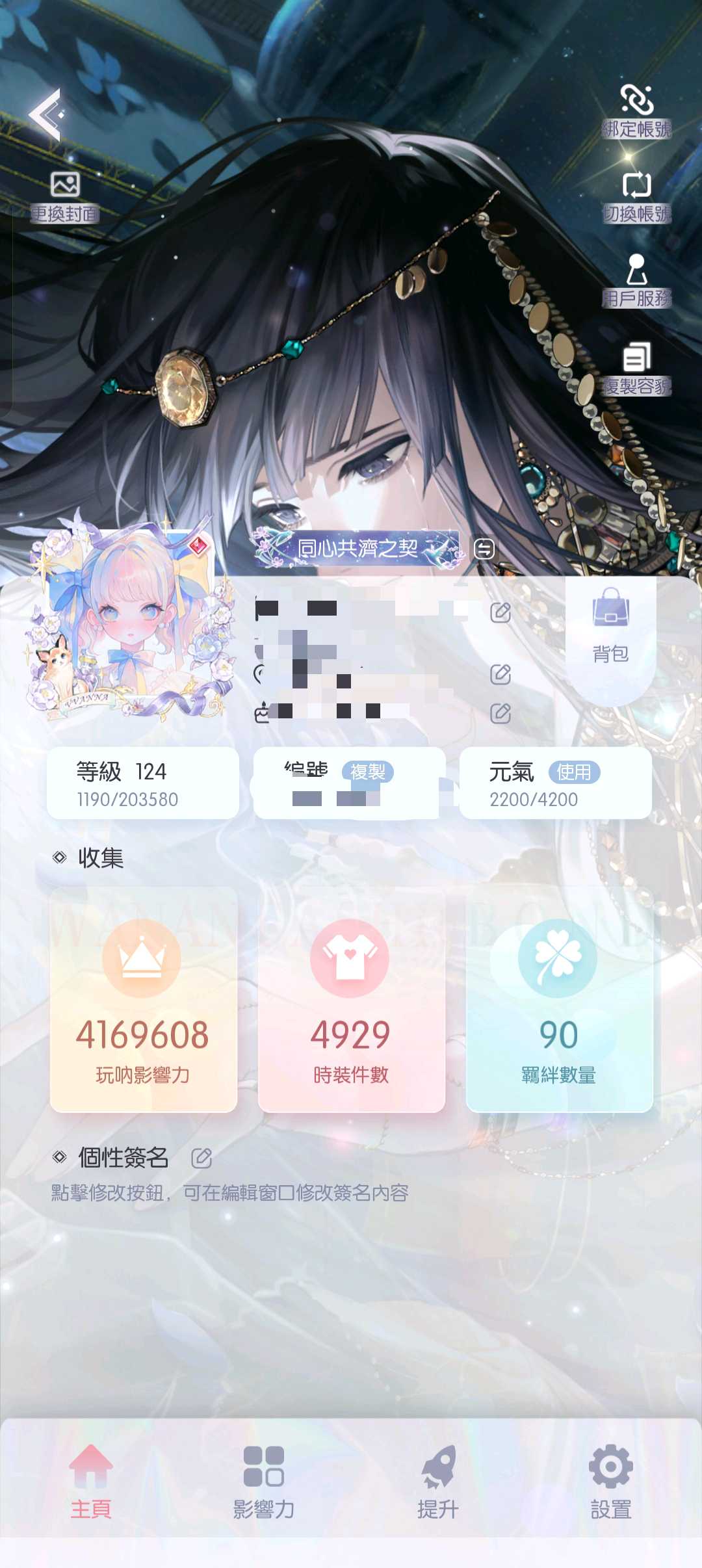Open the 時裝件數 card
The image size is (702, 1568).
[x=351, y=1000]
